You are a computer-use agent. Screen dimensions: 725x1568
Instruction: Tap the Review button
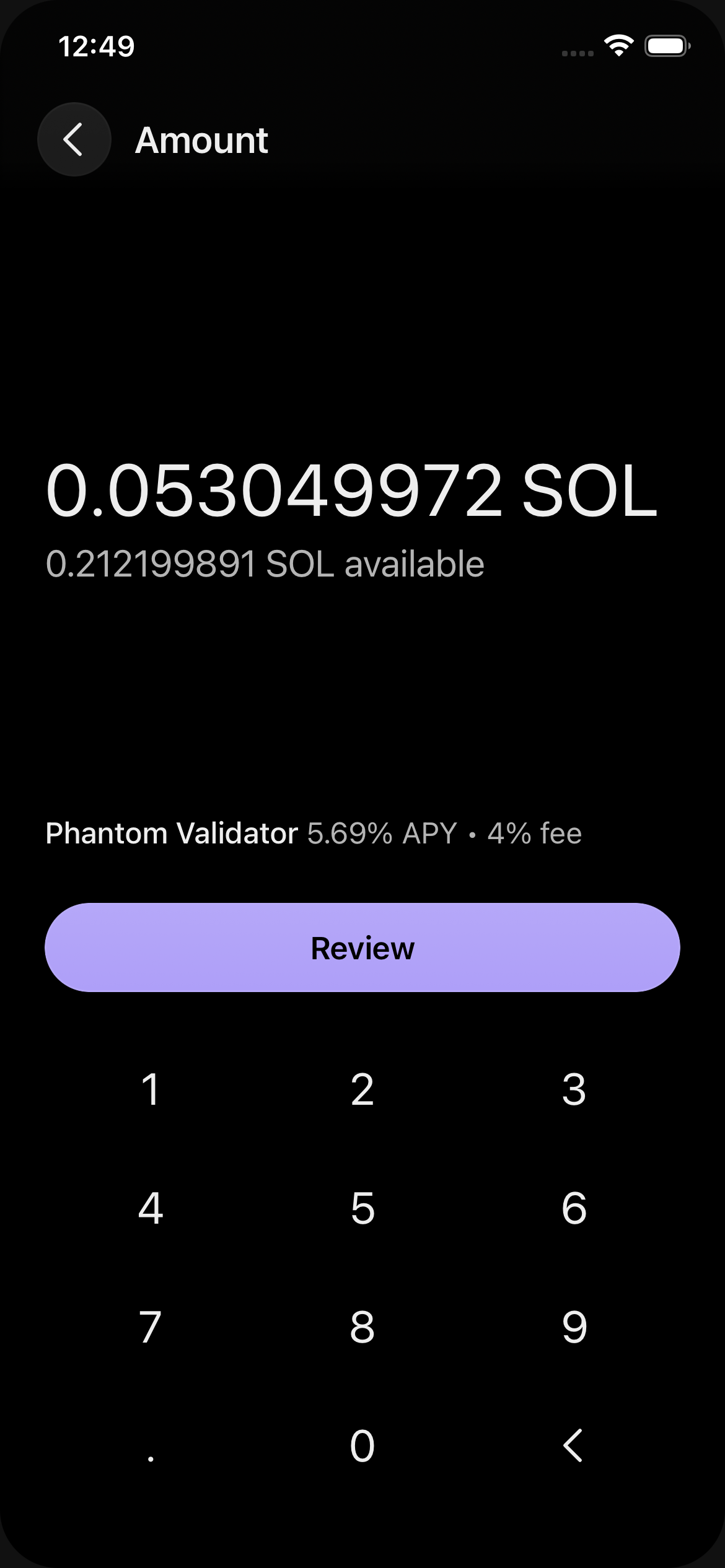point(362,947)
